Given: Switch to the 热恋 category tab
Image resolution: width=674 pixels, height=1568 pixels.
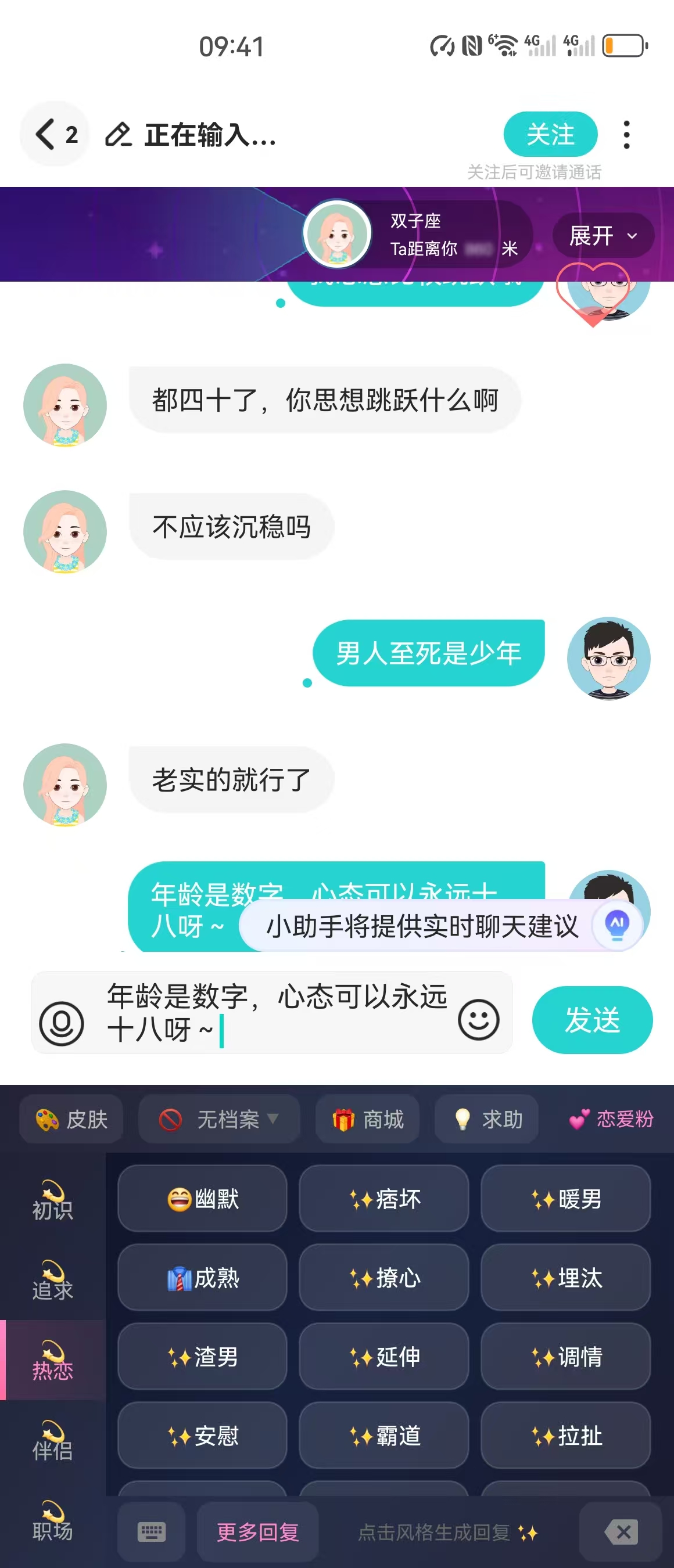Looking at the screenshot, I should point(53,1360).
